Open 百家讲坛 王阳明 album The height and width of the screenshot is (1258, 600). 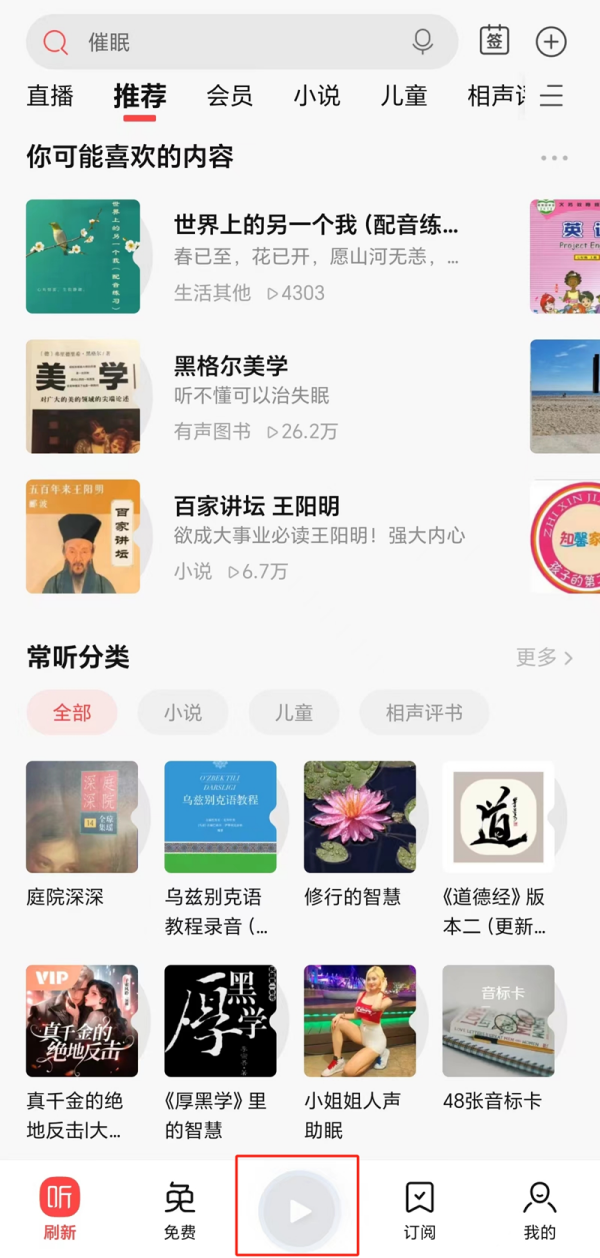(256, 506)
